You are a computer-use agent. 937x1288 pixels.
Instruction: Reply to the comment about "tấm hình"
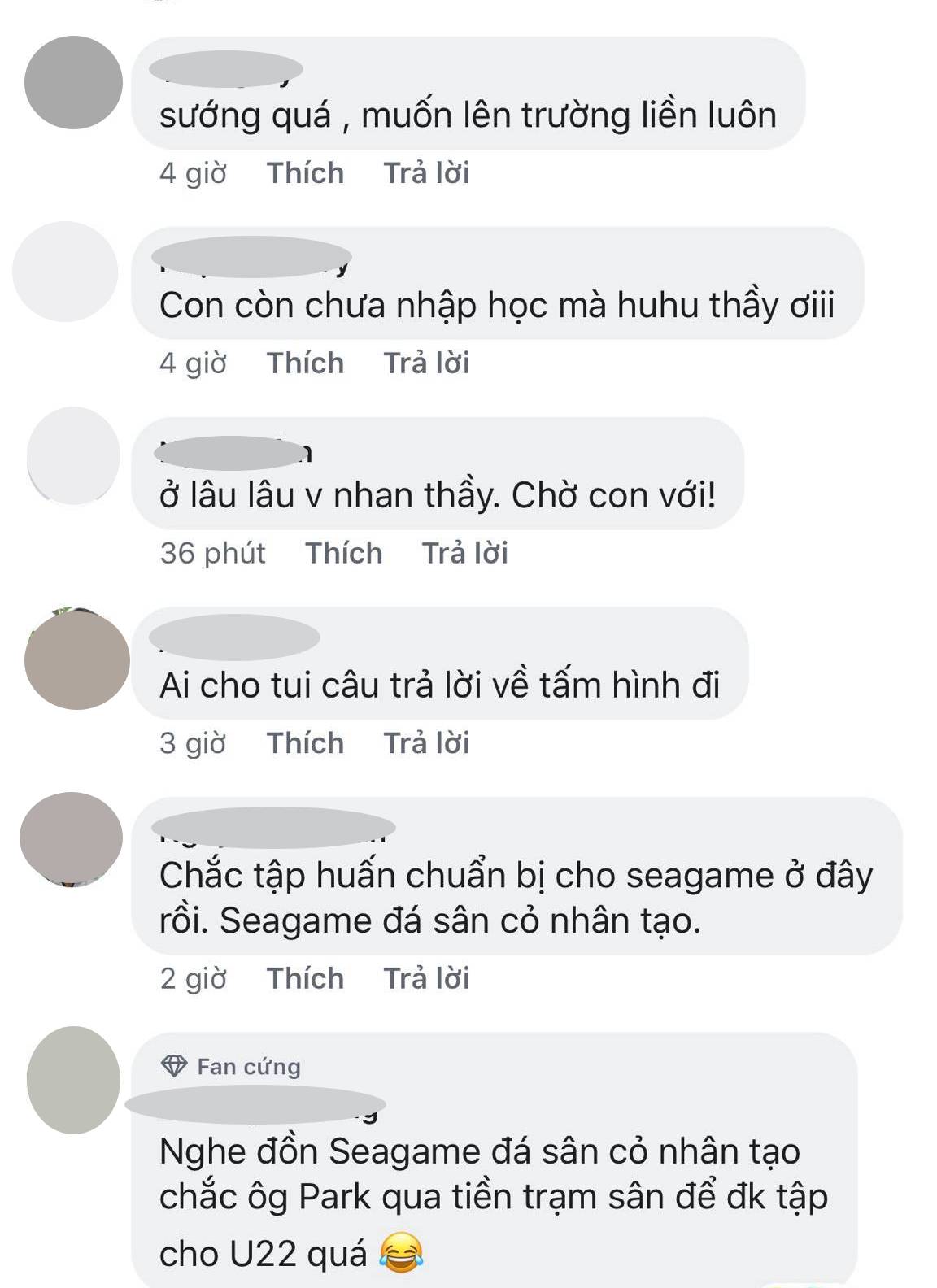[426, 744]
